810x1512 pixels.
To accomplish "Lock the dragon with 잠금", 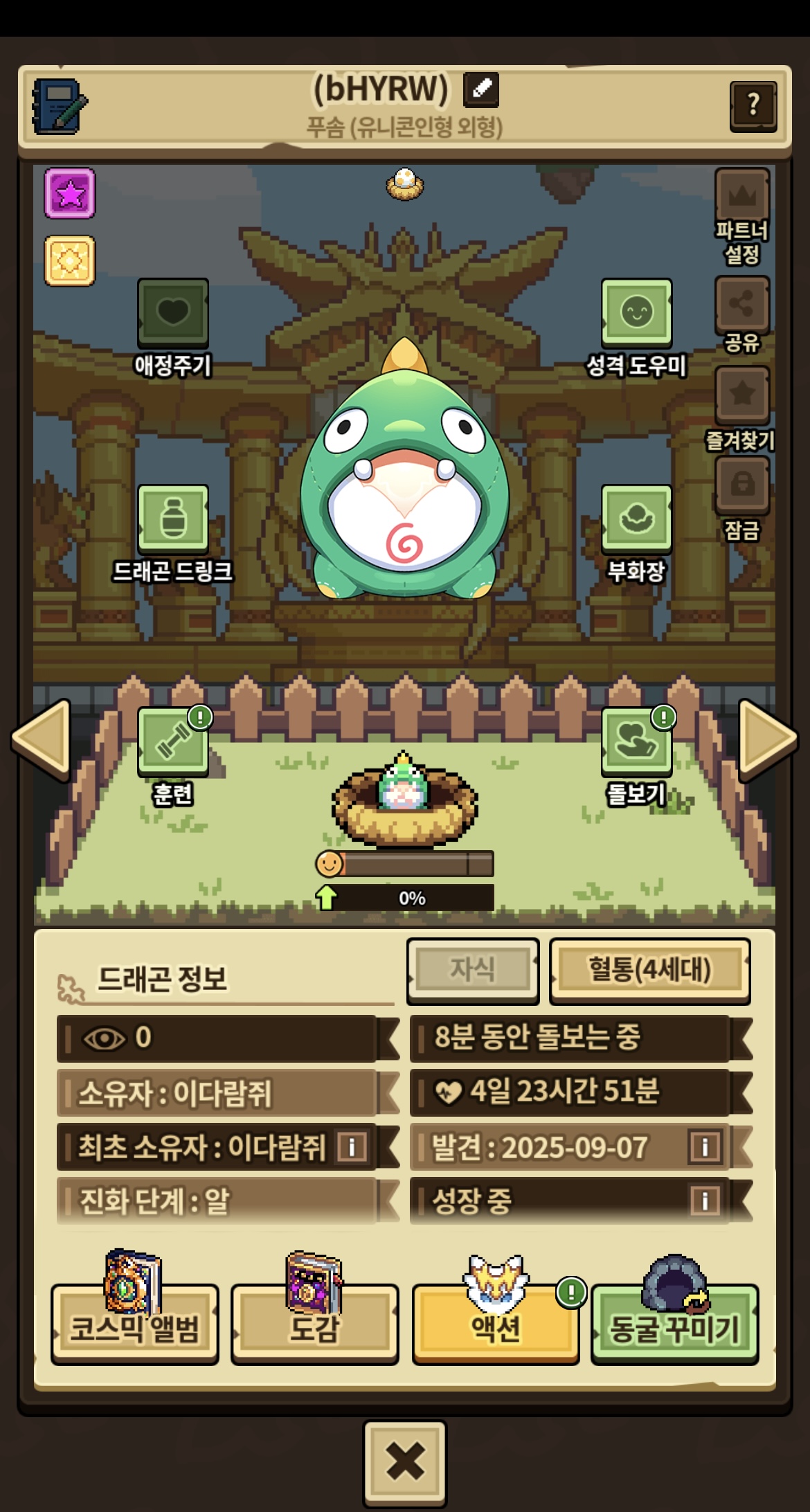I will click(742, 485).
